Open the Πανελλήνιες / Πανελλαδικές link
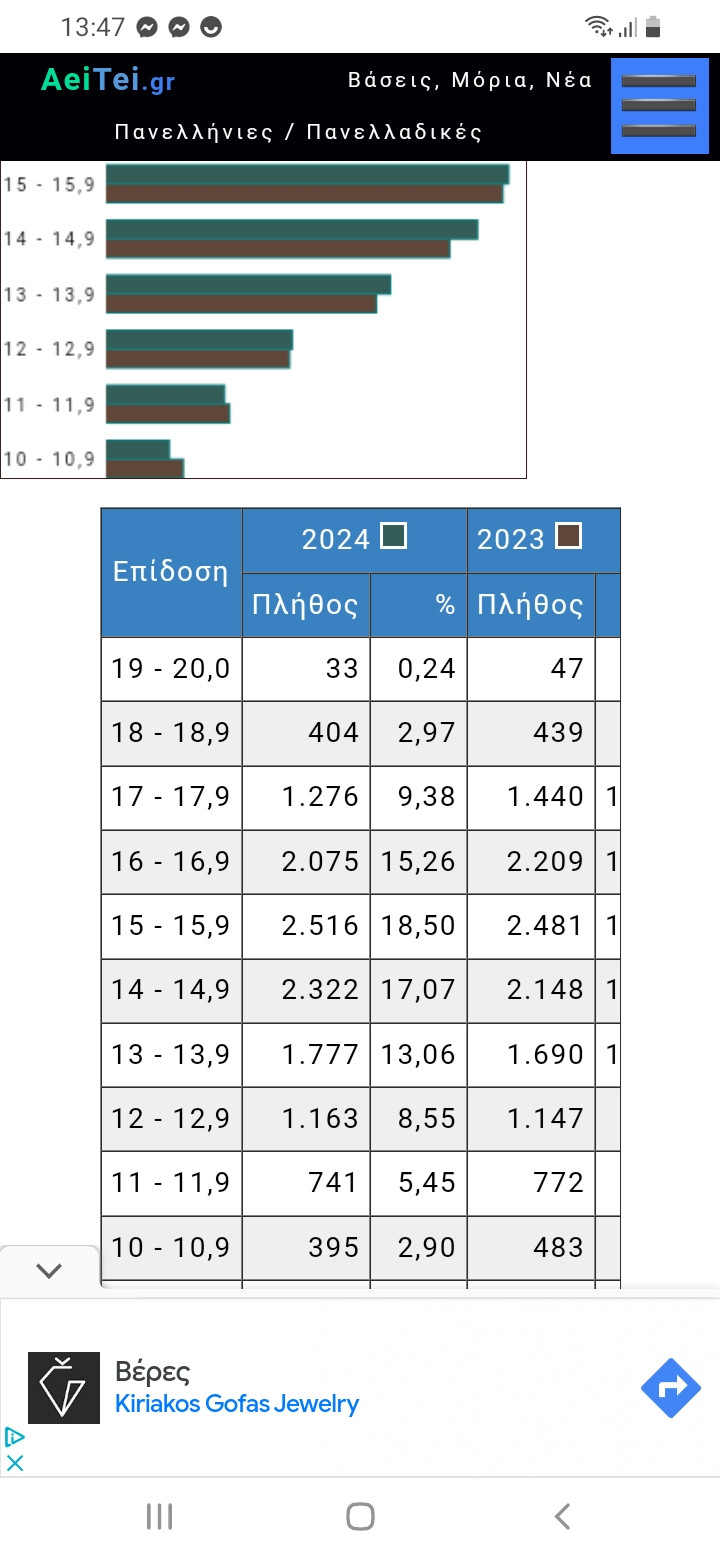This screenshot has width=720, height=1560. [299, 132]
